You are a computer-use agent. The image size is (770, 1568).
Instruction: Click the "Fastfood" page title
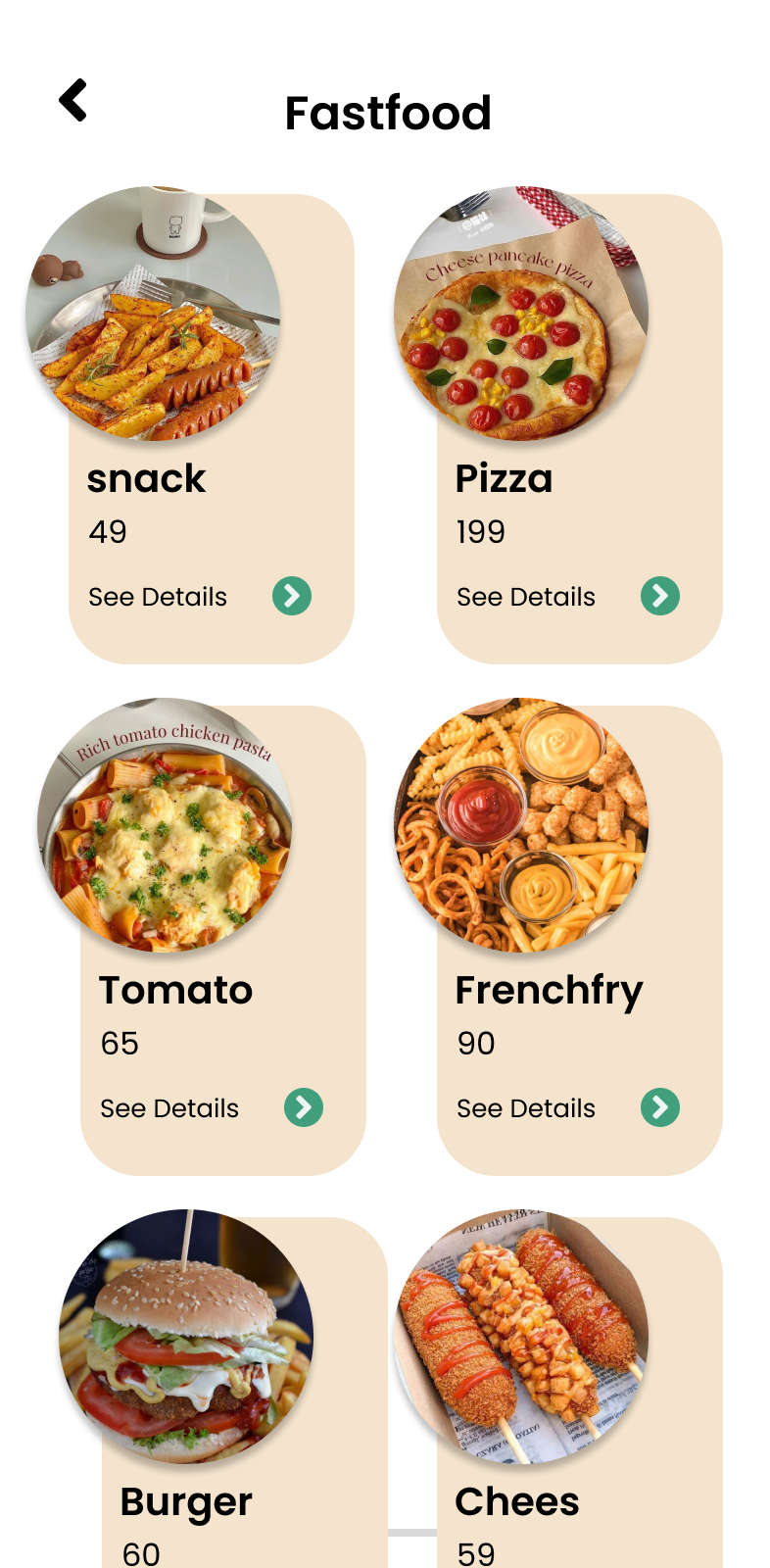(387, 113)
